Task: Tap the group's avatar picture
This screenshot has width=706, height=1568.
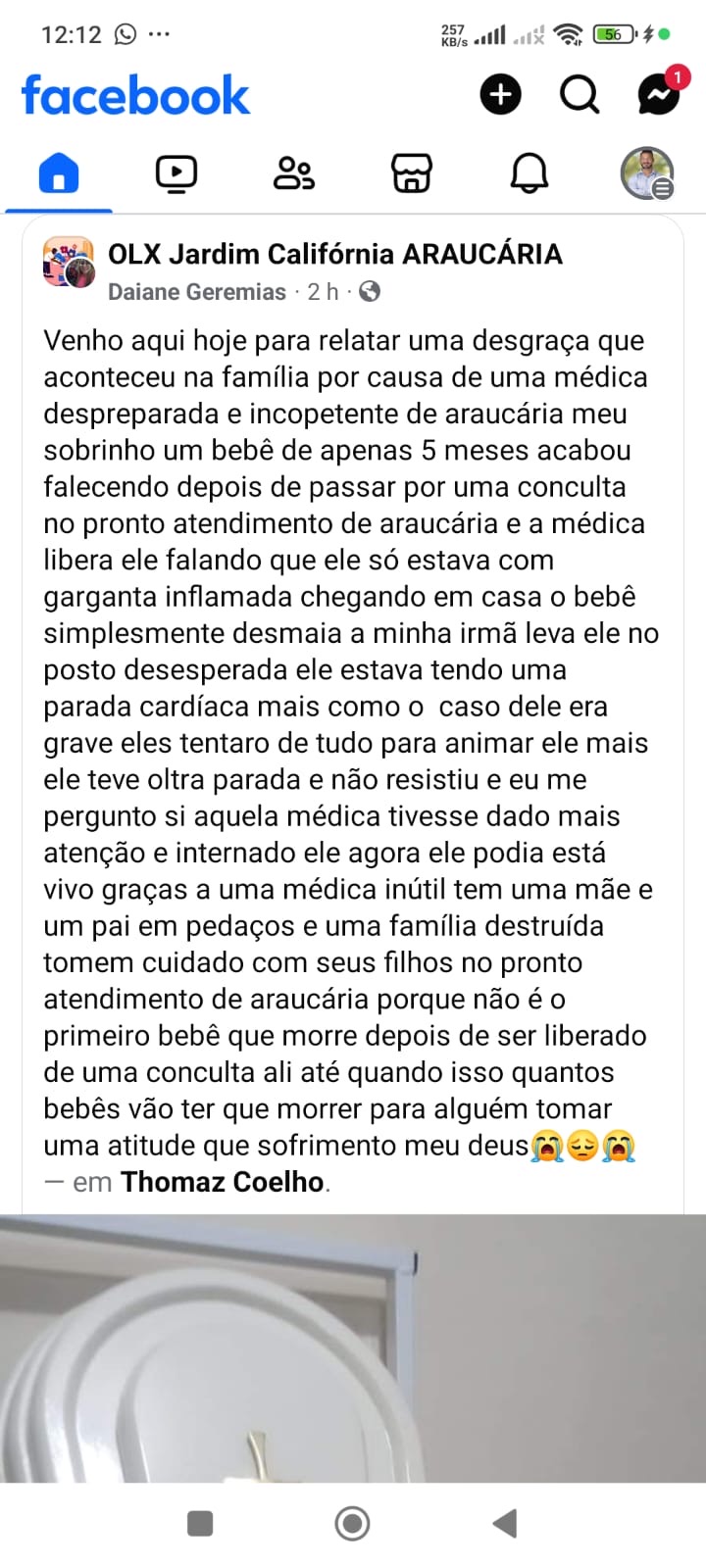Action: 68,262
